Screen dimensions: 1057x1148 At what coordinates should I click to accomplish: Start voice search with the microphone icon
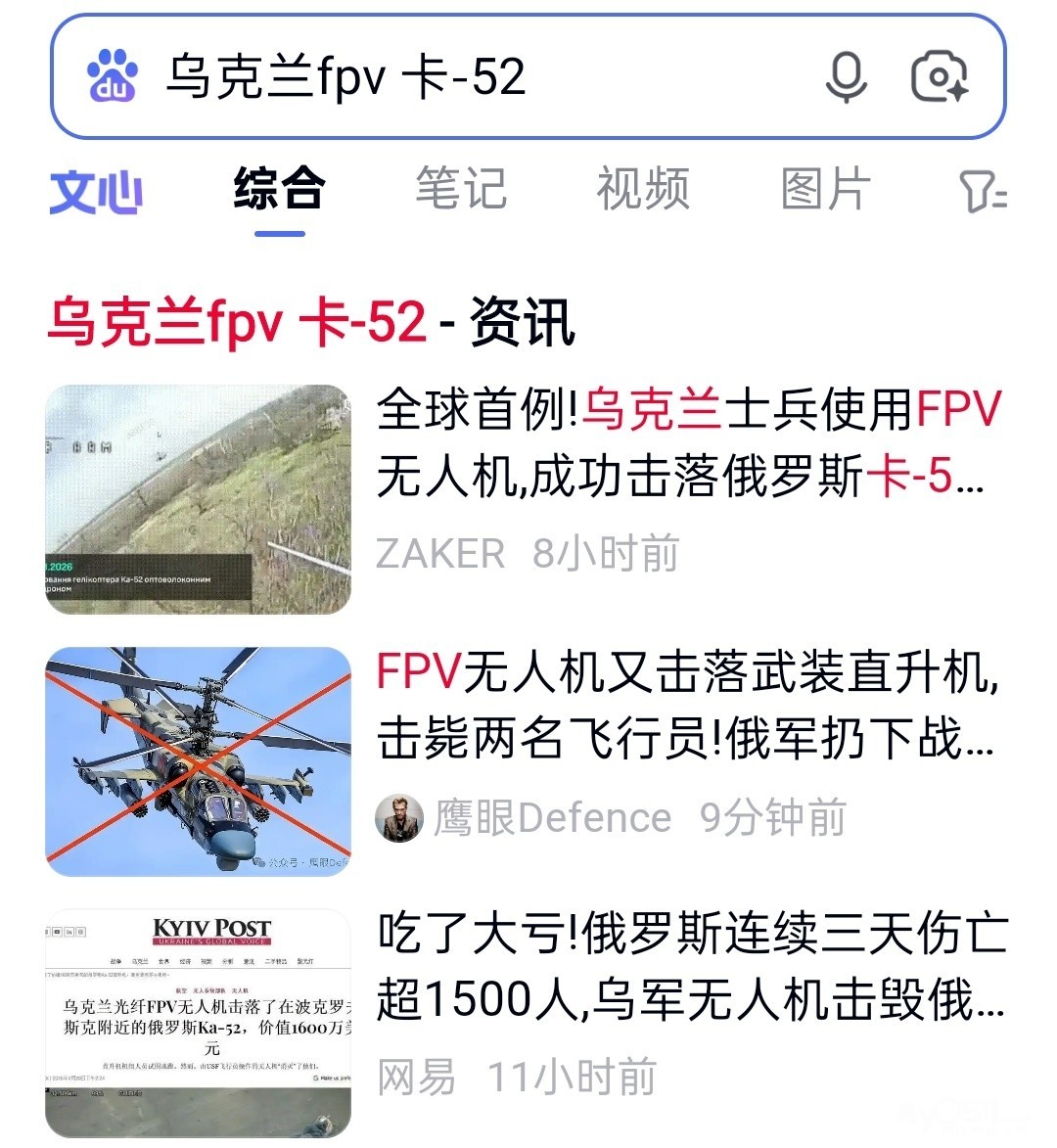[846, 77]
